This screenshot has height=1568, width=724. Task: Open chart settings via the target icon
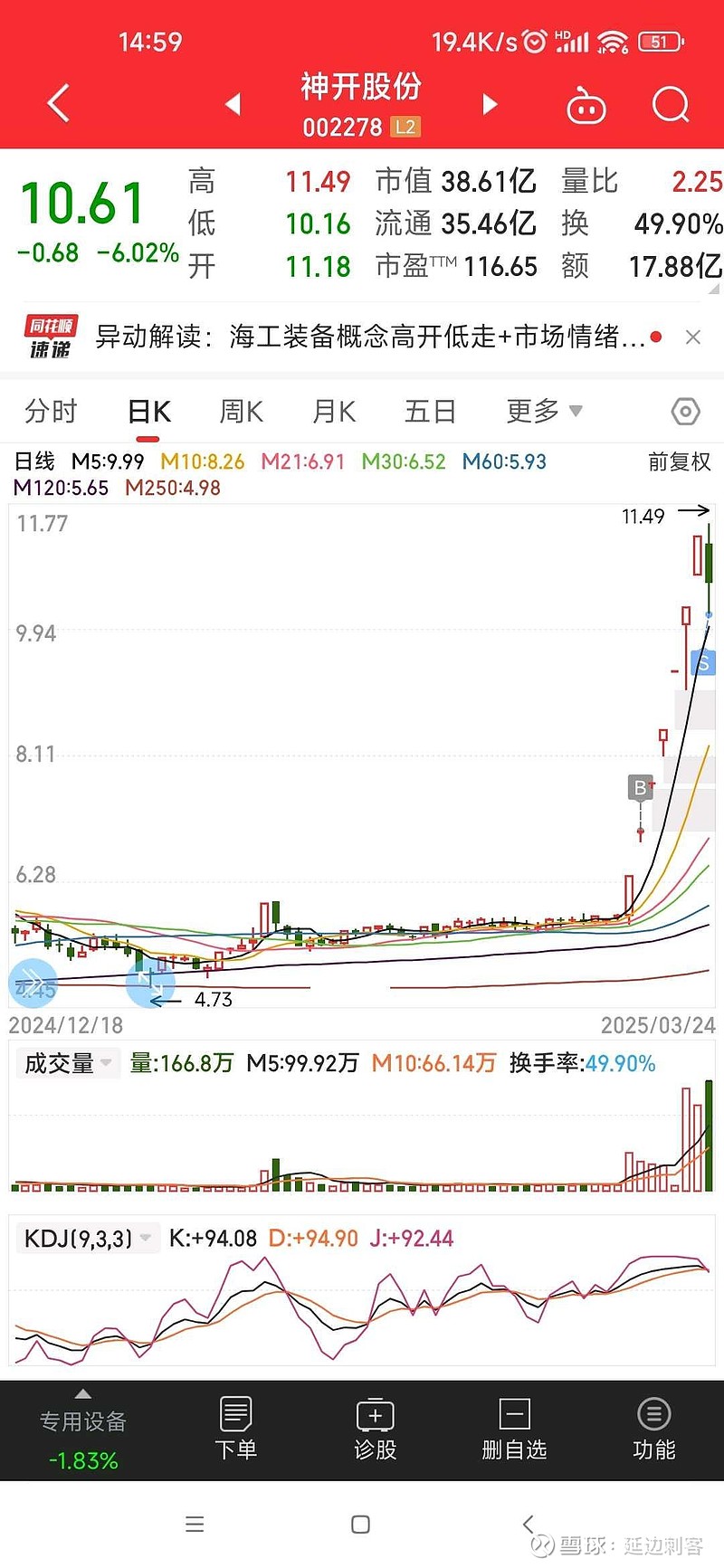tap(685, 410)
